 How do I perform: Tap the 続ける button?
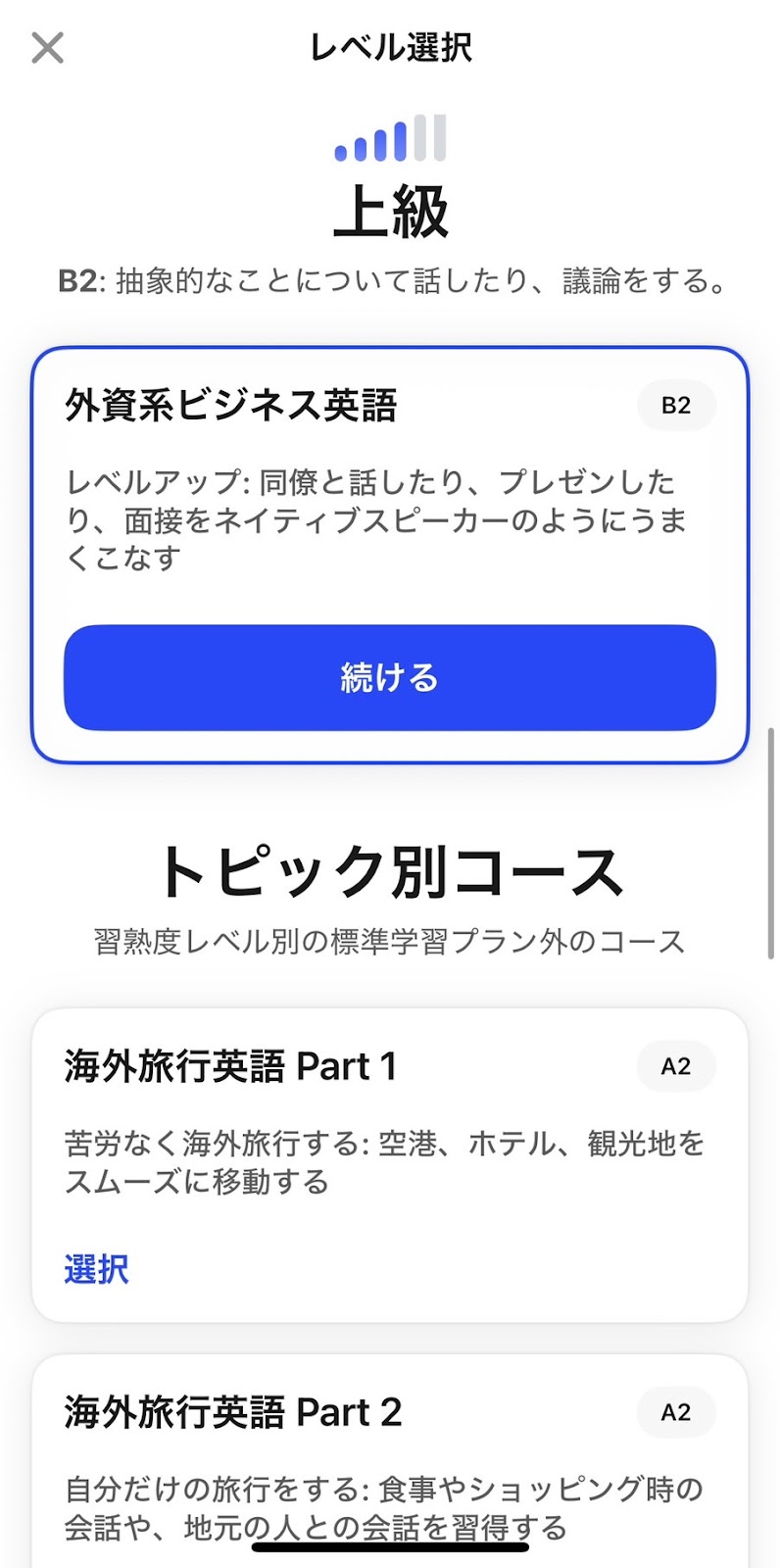[x=390, y=677]
